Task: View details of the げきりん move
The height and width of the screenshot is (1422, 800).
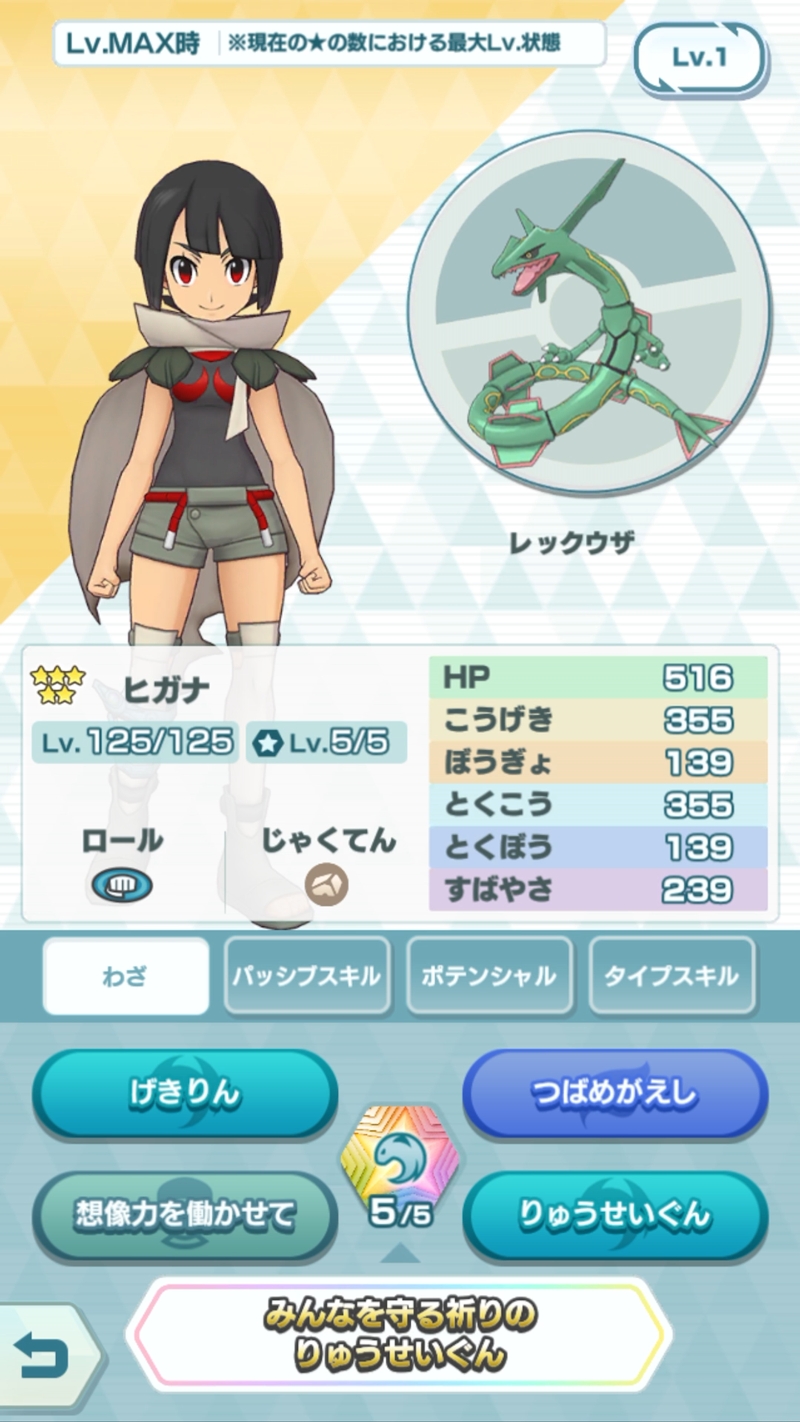Action: pos(185,1093)
